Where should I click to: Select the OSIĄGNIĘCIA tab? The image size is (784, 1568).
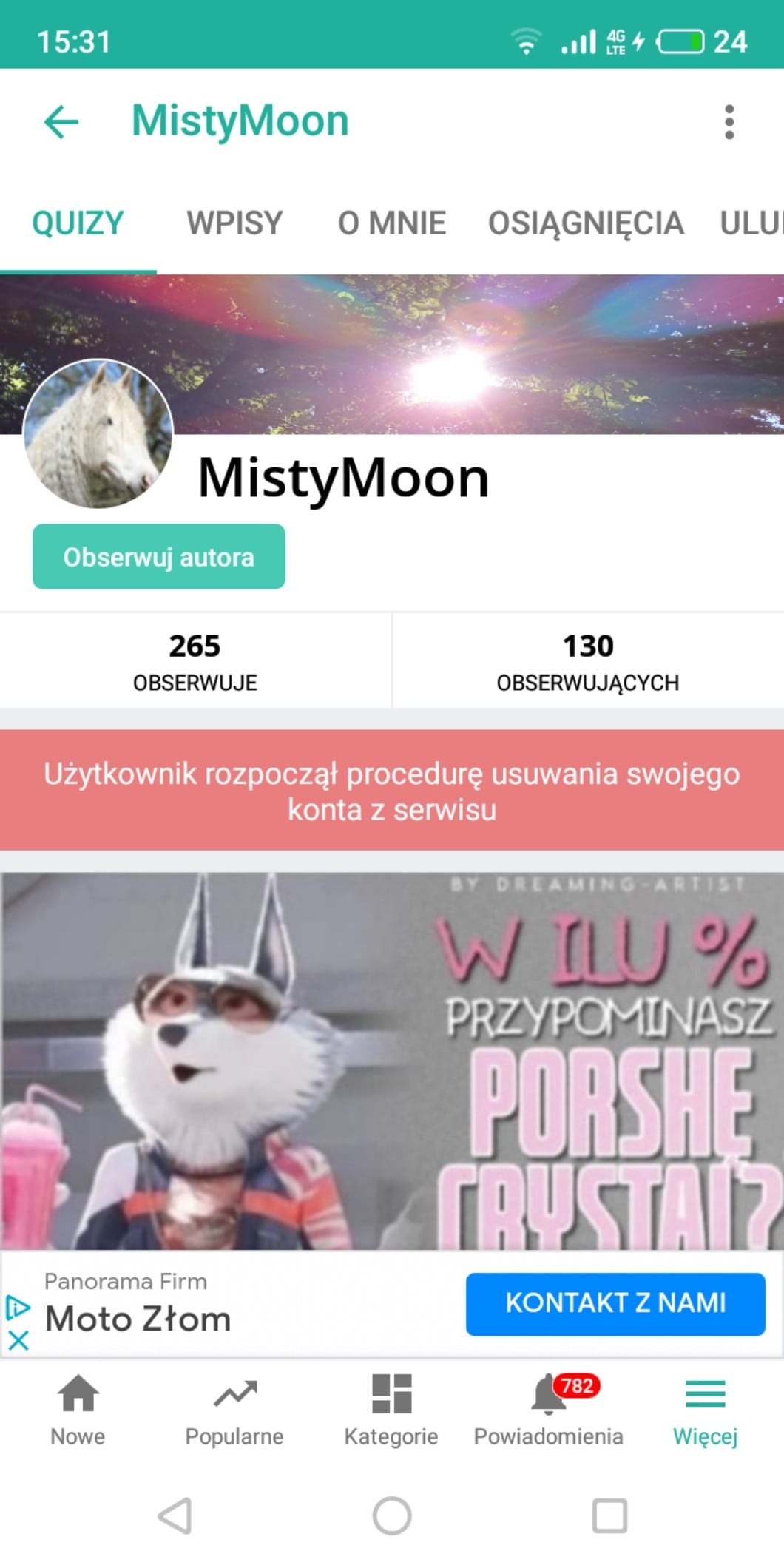click(586, 223)
